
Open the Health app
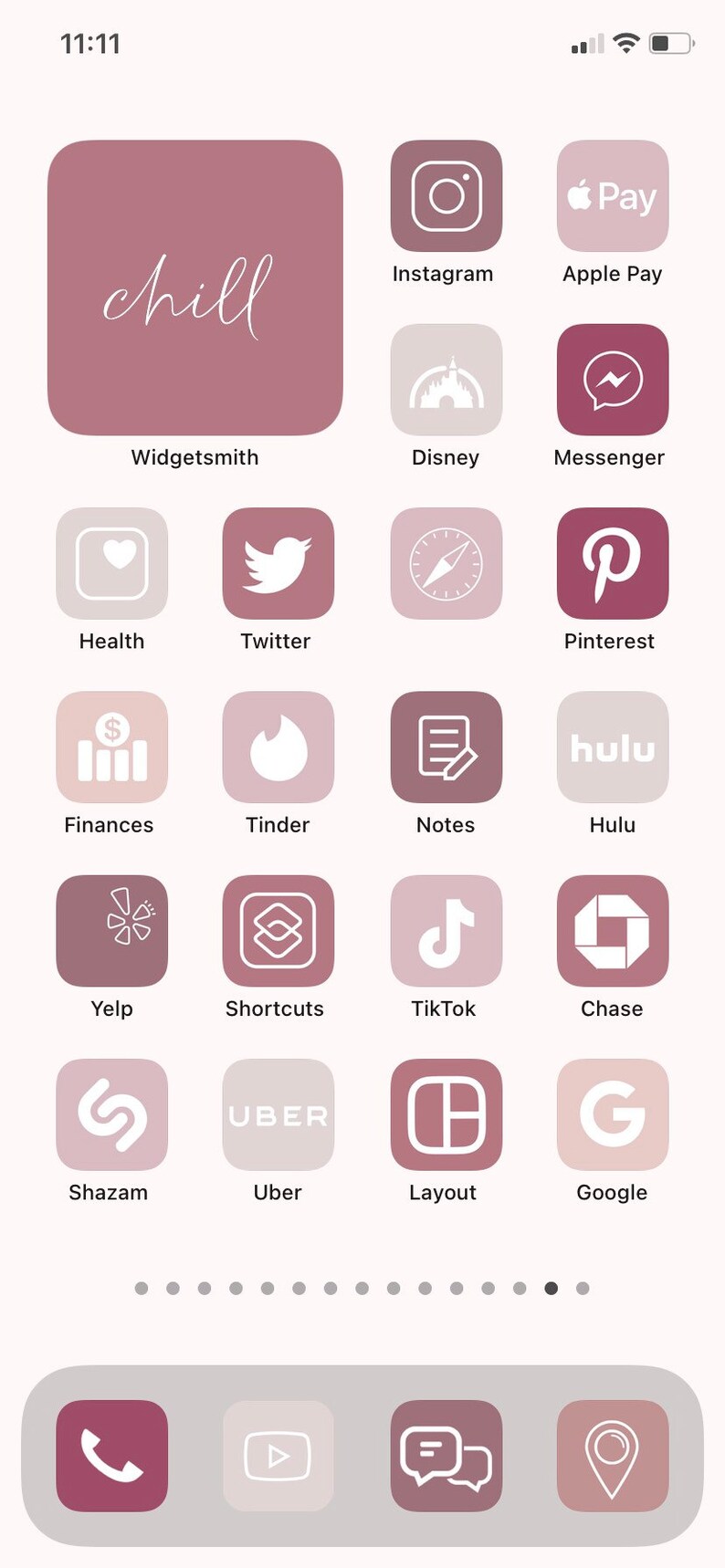pos(111,563)
